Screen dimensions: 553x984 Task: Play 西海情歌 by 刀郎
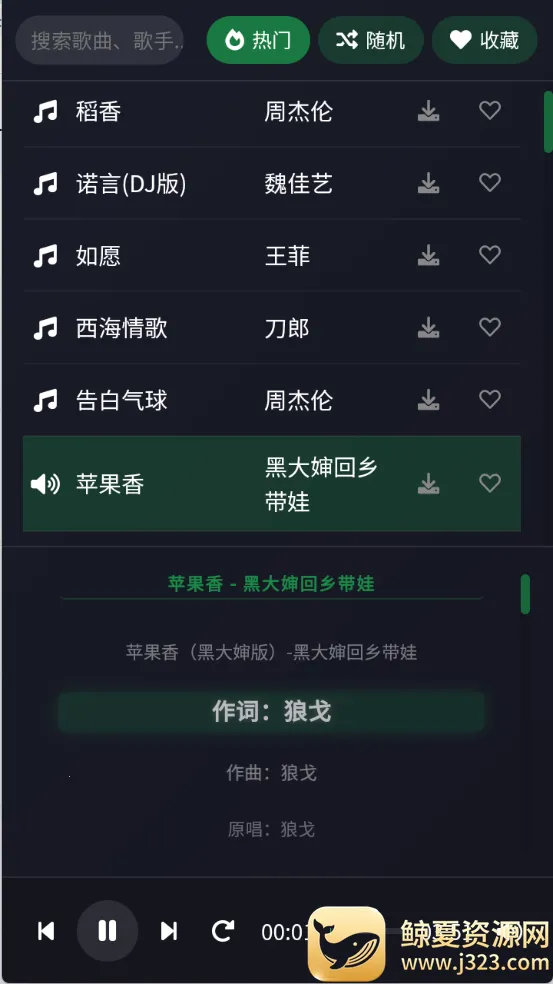(x=272, y=328)
